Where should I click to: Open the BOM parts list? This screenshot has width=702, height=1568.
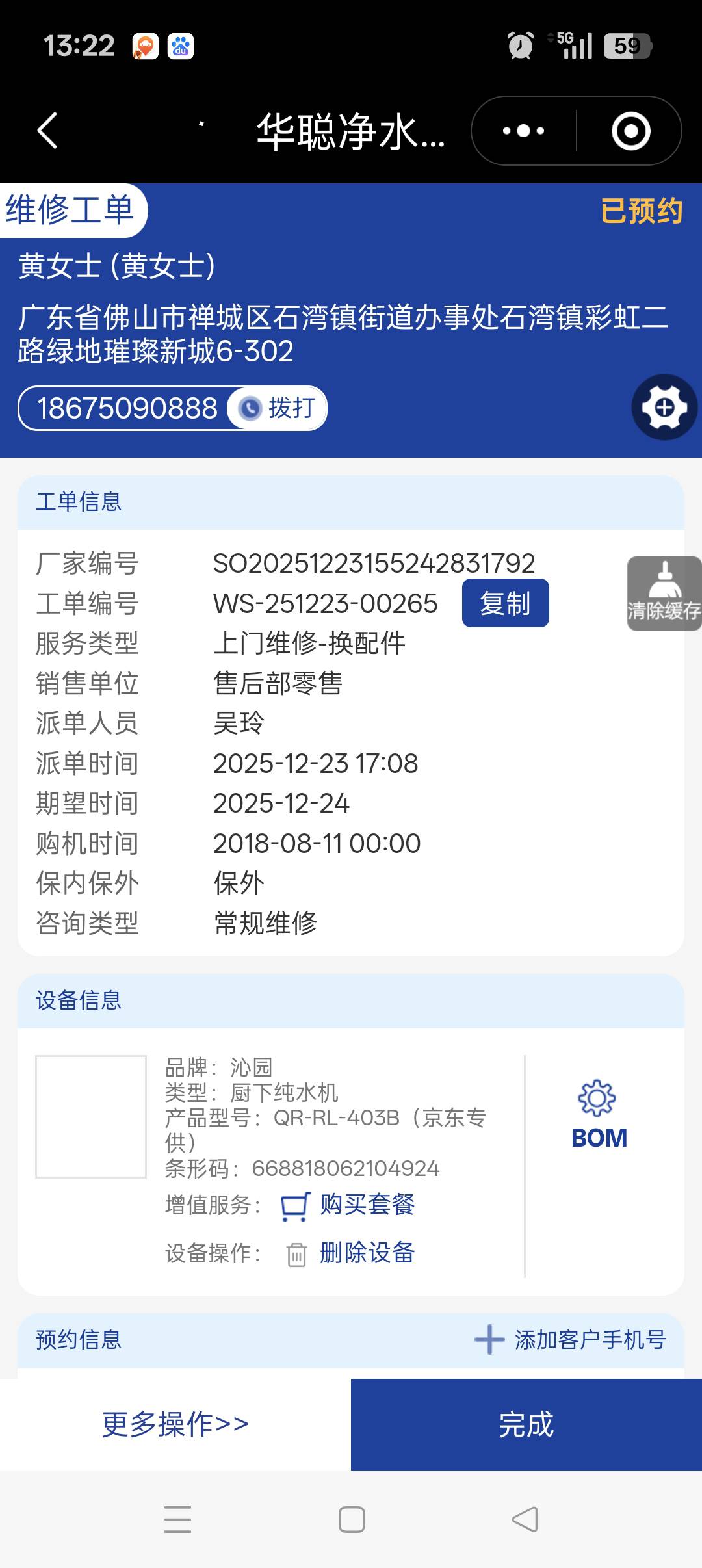[599, 1116]
